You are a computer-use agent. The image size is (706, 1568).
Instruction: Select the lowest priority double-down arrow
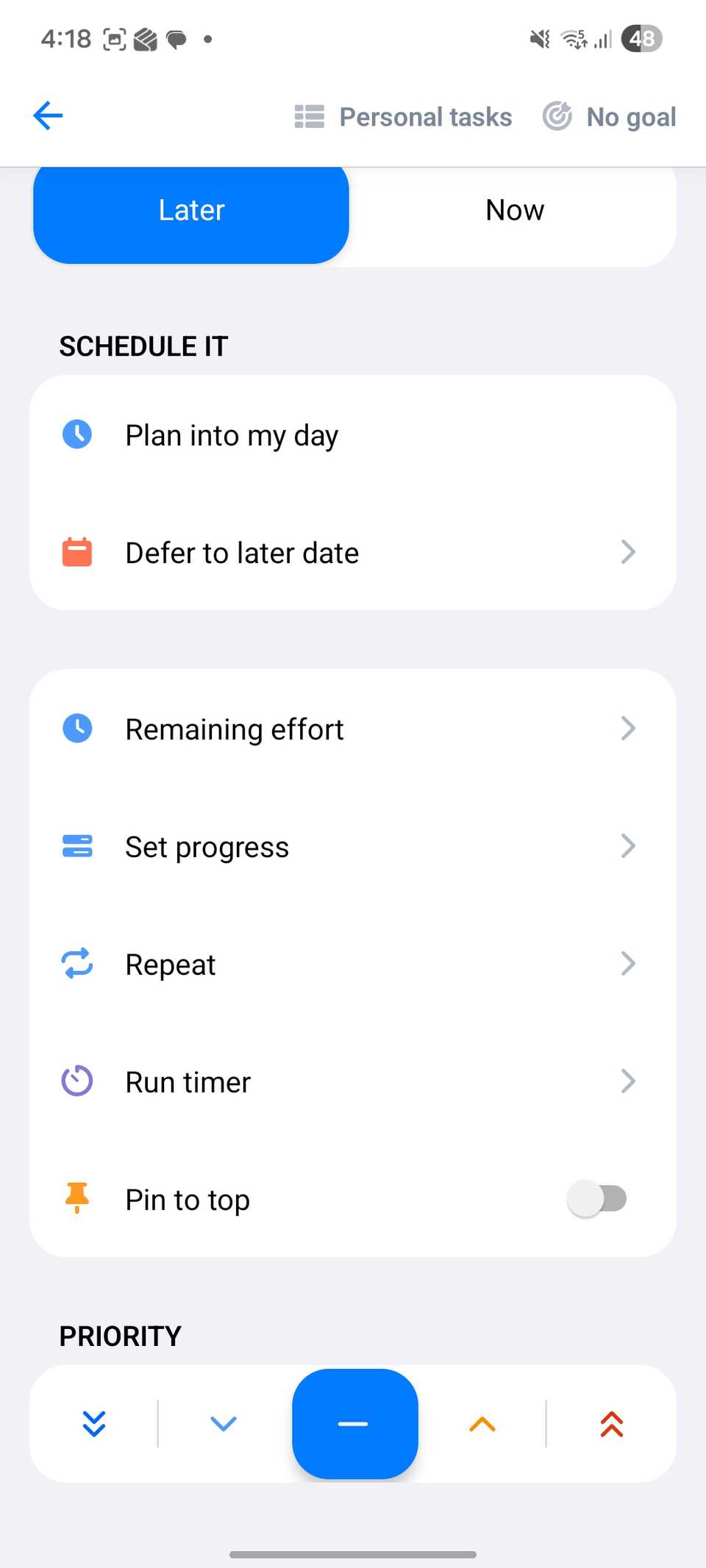tap(95, 1424)
